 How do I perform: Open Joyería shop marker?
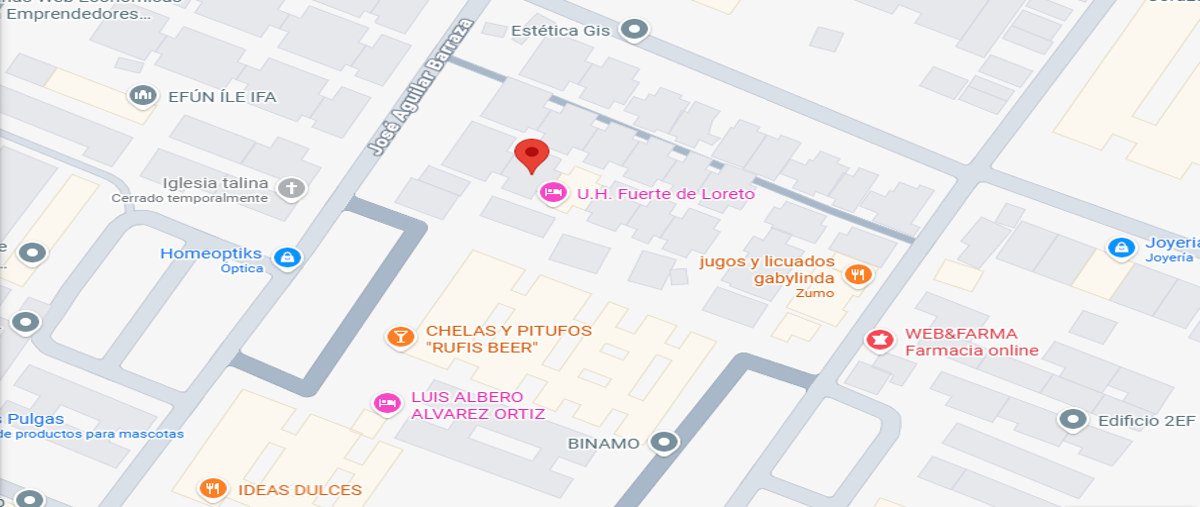pyautogui.click(x=1122, y=247)
